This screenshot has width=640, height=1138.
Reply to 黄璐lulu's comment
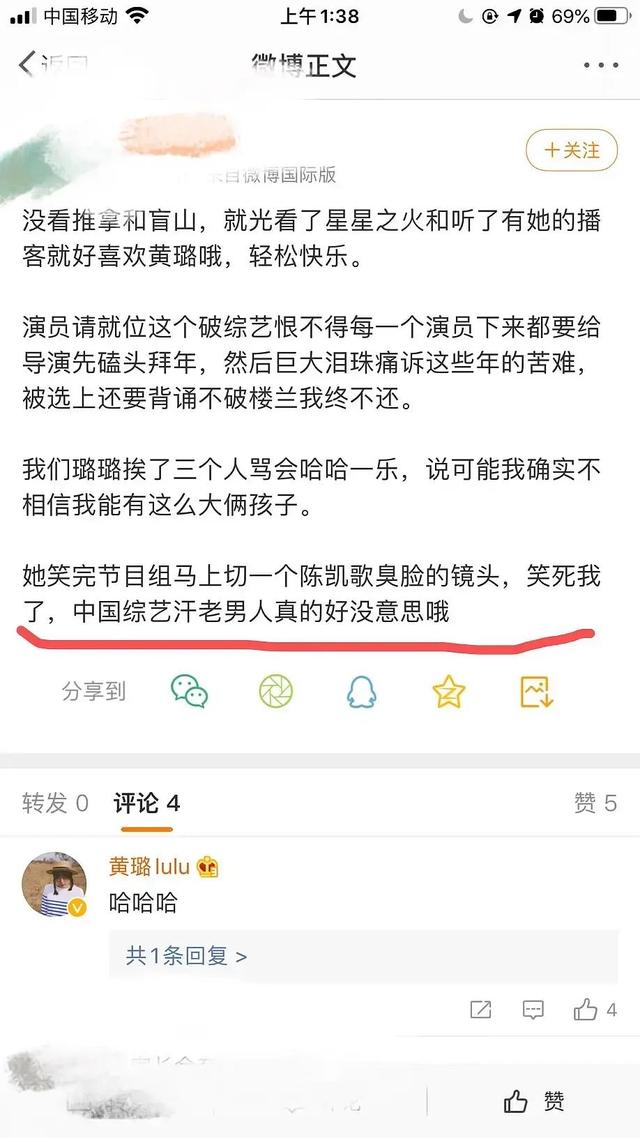[534, 1010]
